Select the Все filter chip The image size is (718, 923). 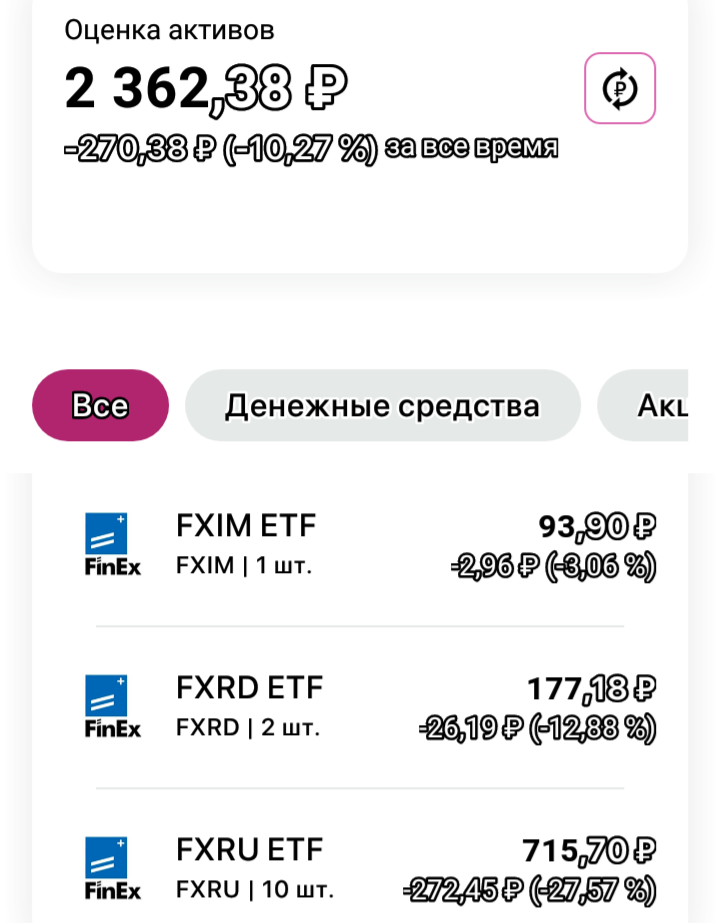pyautogui.click(x=100, y=405)
